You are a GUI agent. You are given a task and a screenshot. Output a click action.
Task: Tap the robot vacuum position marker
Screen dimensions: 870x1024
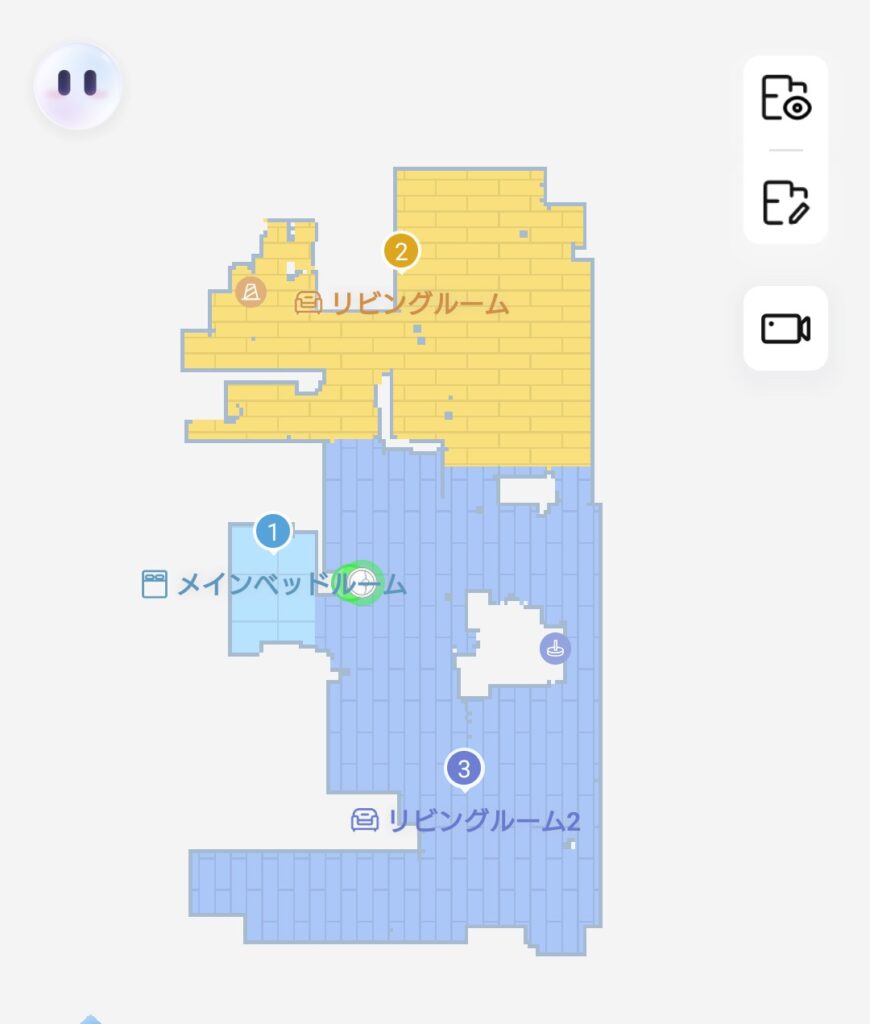pos(363,584)
